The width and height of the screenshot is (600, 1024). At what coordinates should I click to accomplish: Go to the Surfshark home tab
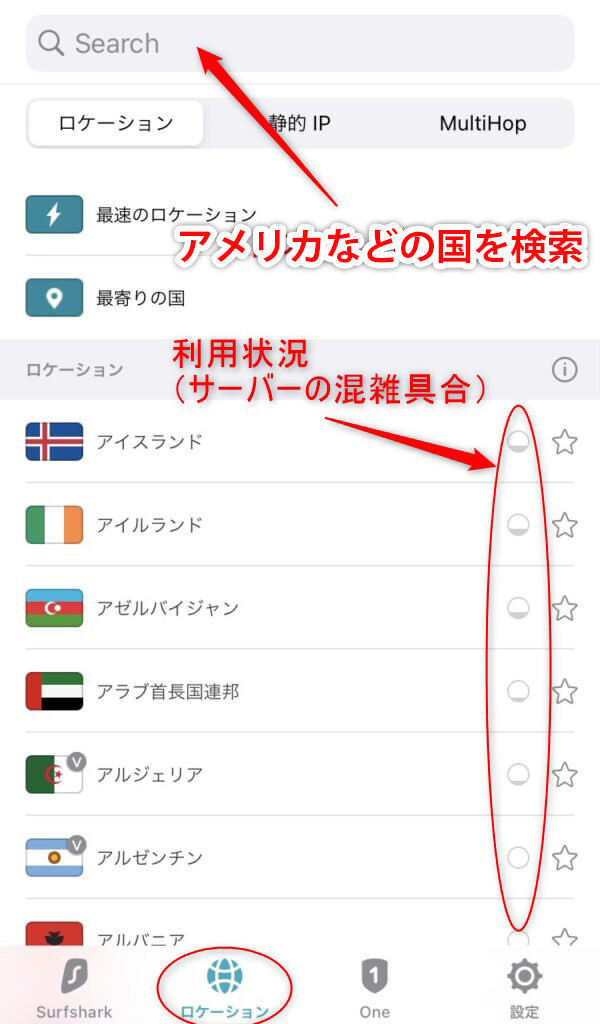click(74, 988)
